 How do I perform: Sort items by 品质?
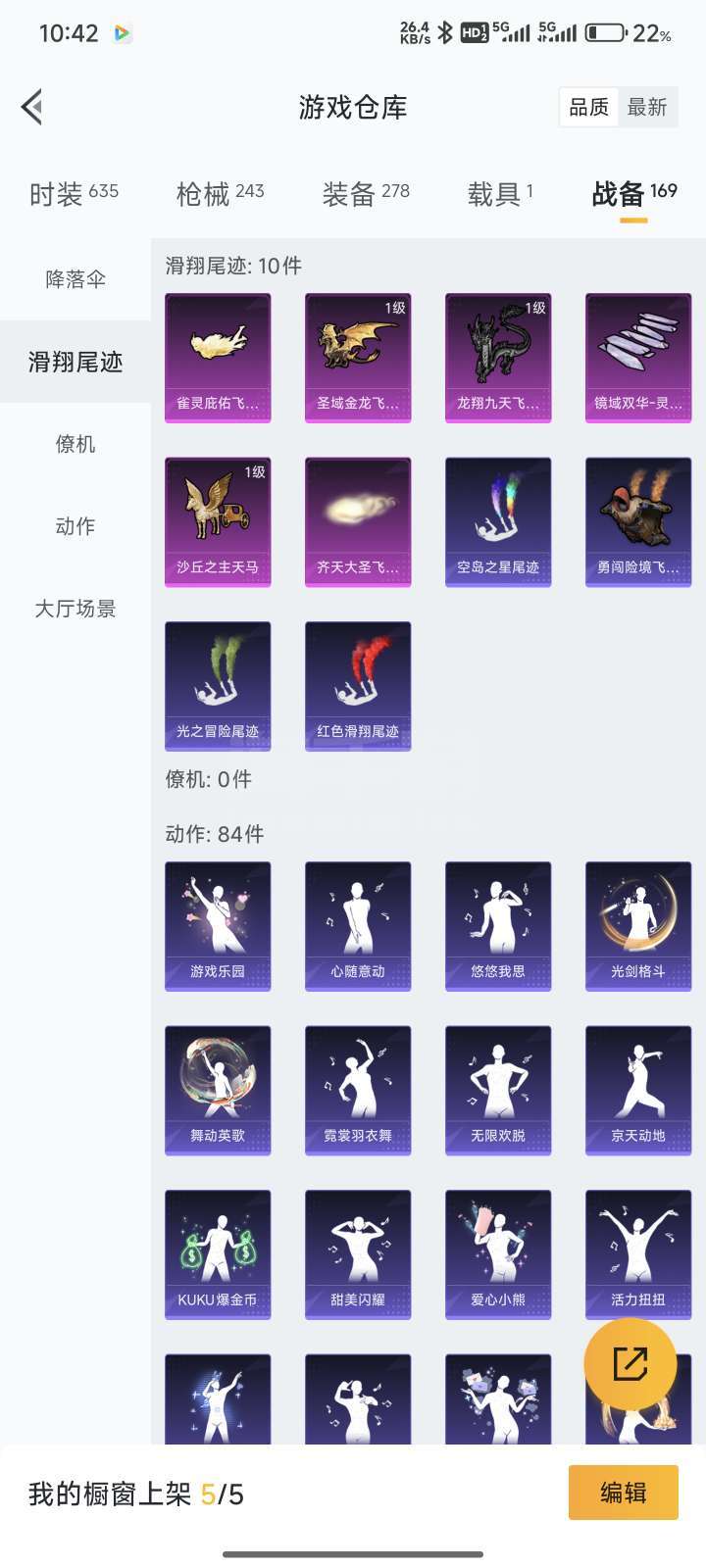(589, 107)
